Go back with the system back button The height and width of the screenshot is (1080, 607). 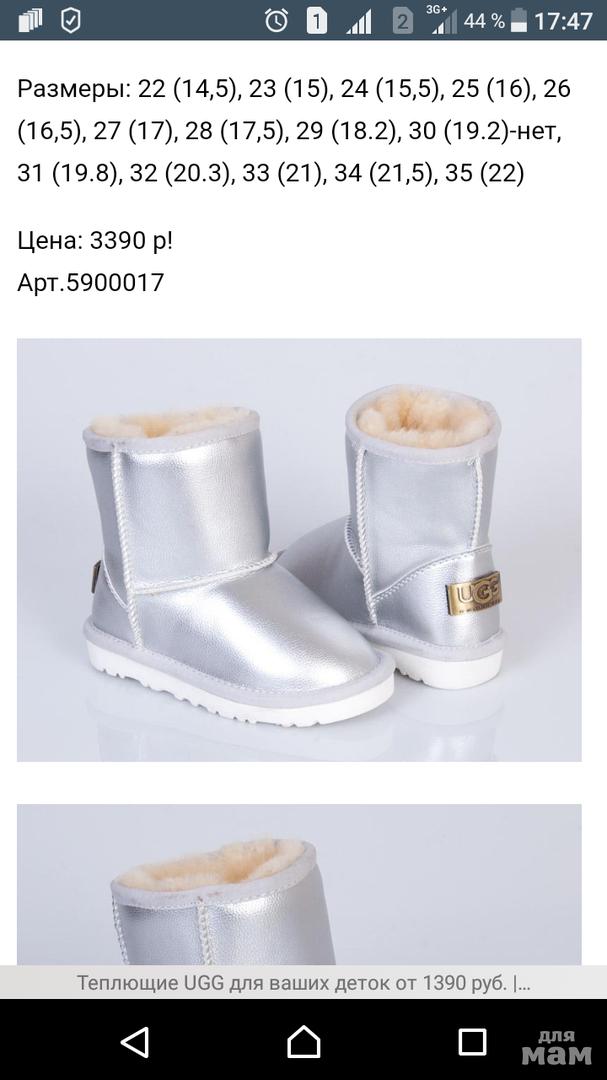pos(134,1042)
